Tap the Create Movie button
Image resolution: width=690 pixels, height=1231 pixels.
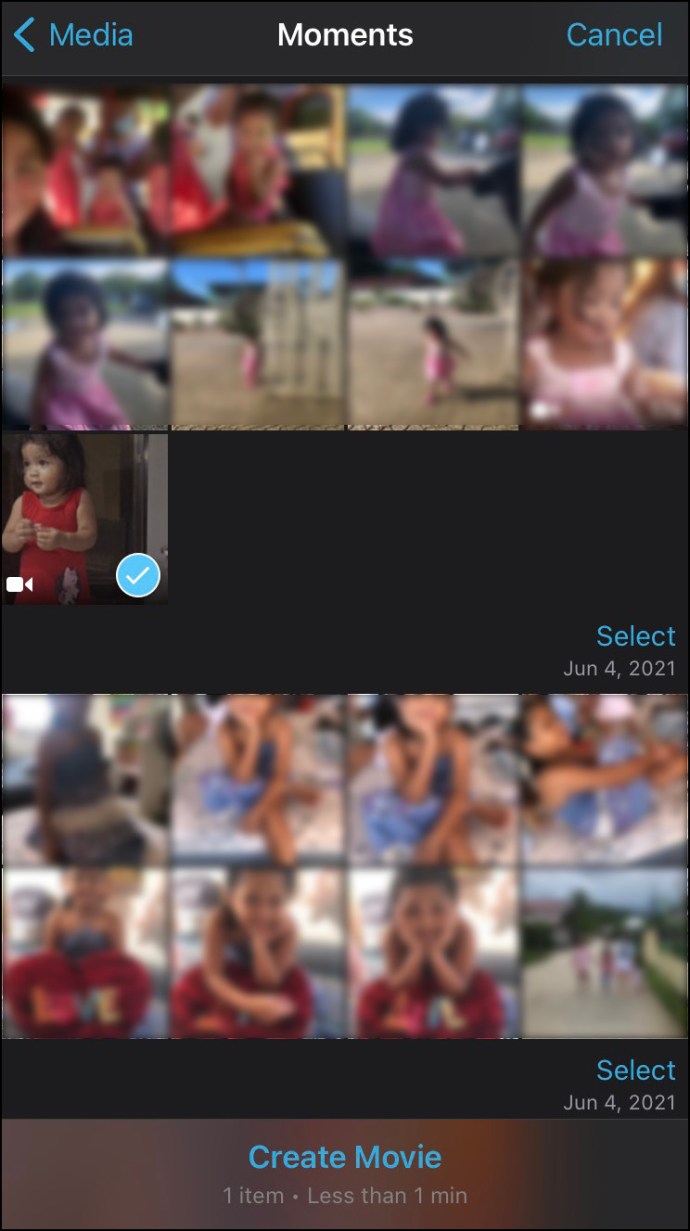(x=344, y=1157)
